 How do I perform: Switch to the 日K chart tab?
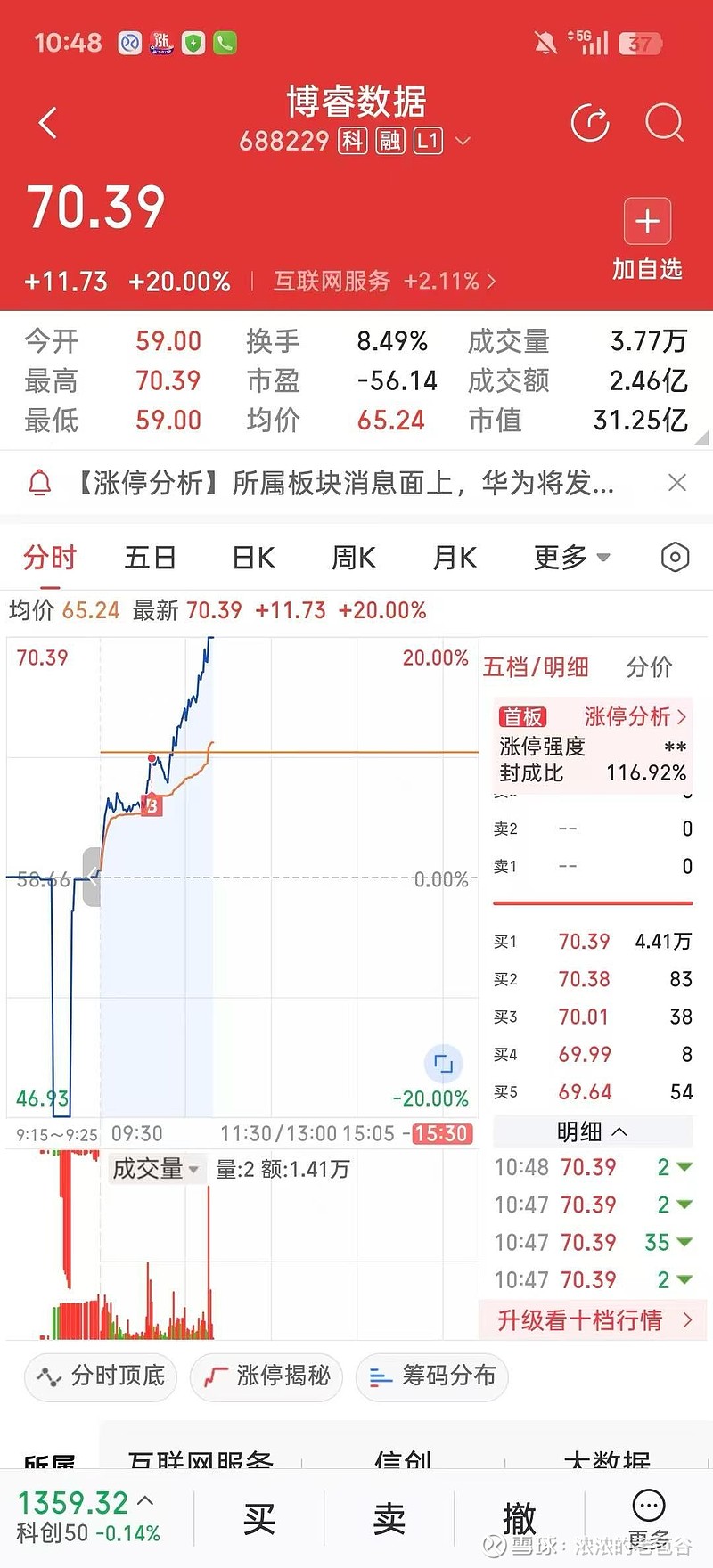coord(253,558)
